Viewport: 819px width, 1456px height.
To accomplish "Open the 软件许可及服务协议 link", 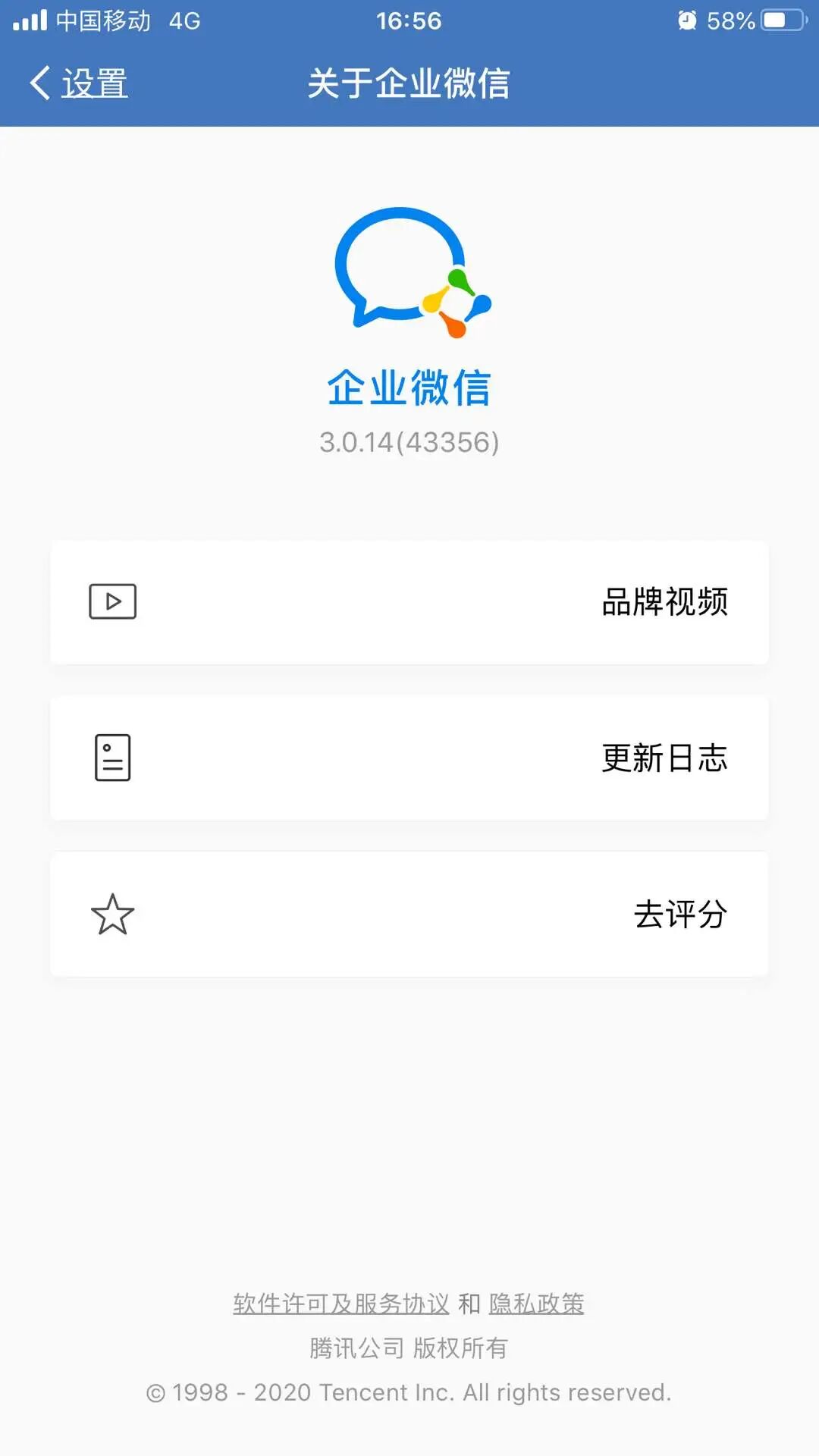I will pyautogui.click(x=341, y=1304).
